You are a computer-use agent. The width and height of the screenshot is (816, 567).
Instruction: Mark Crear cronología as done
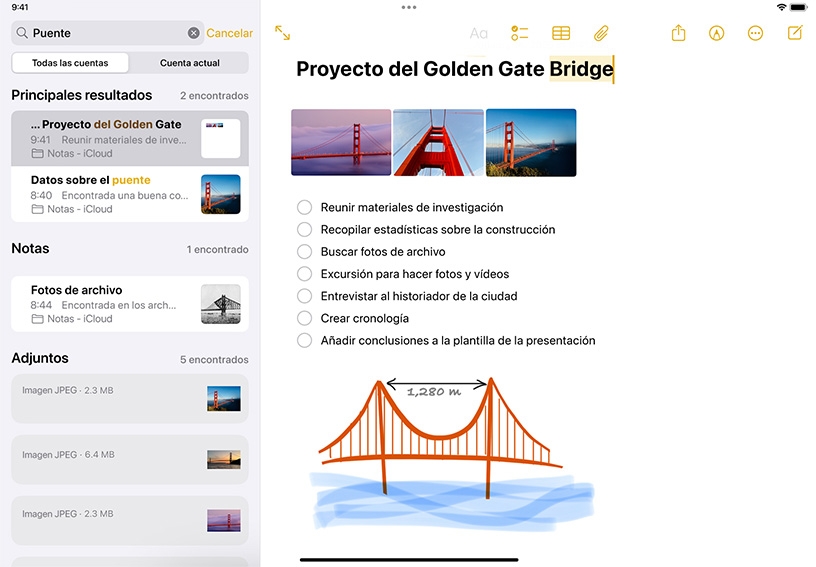pos(304,318)
